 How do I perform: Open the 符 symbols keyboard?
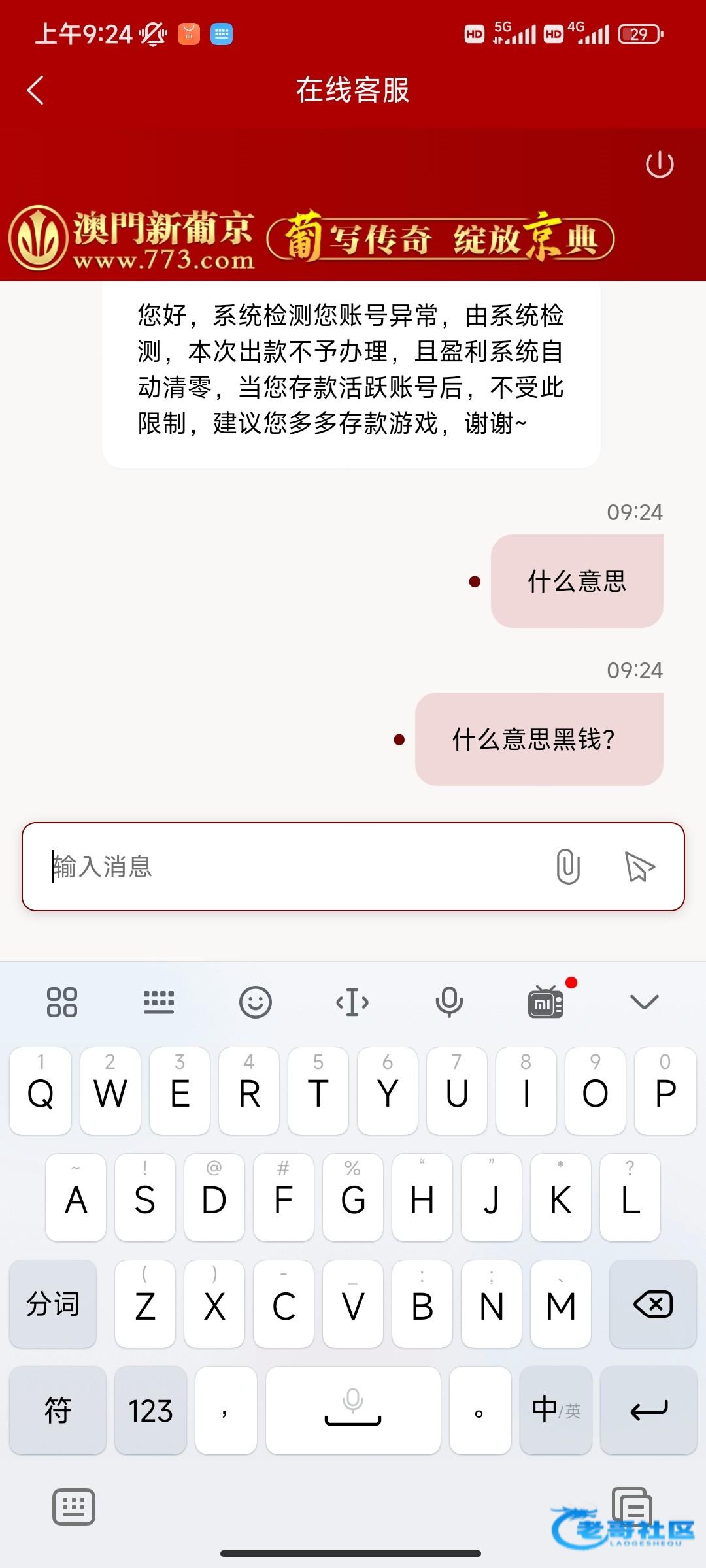point(58,1410)
